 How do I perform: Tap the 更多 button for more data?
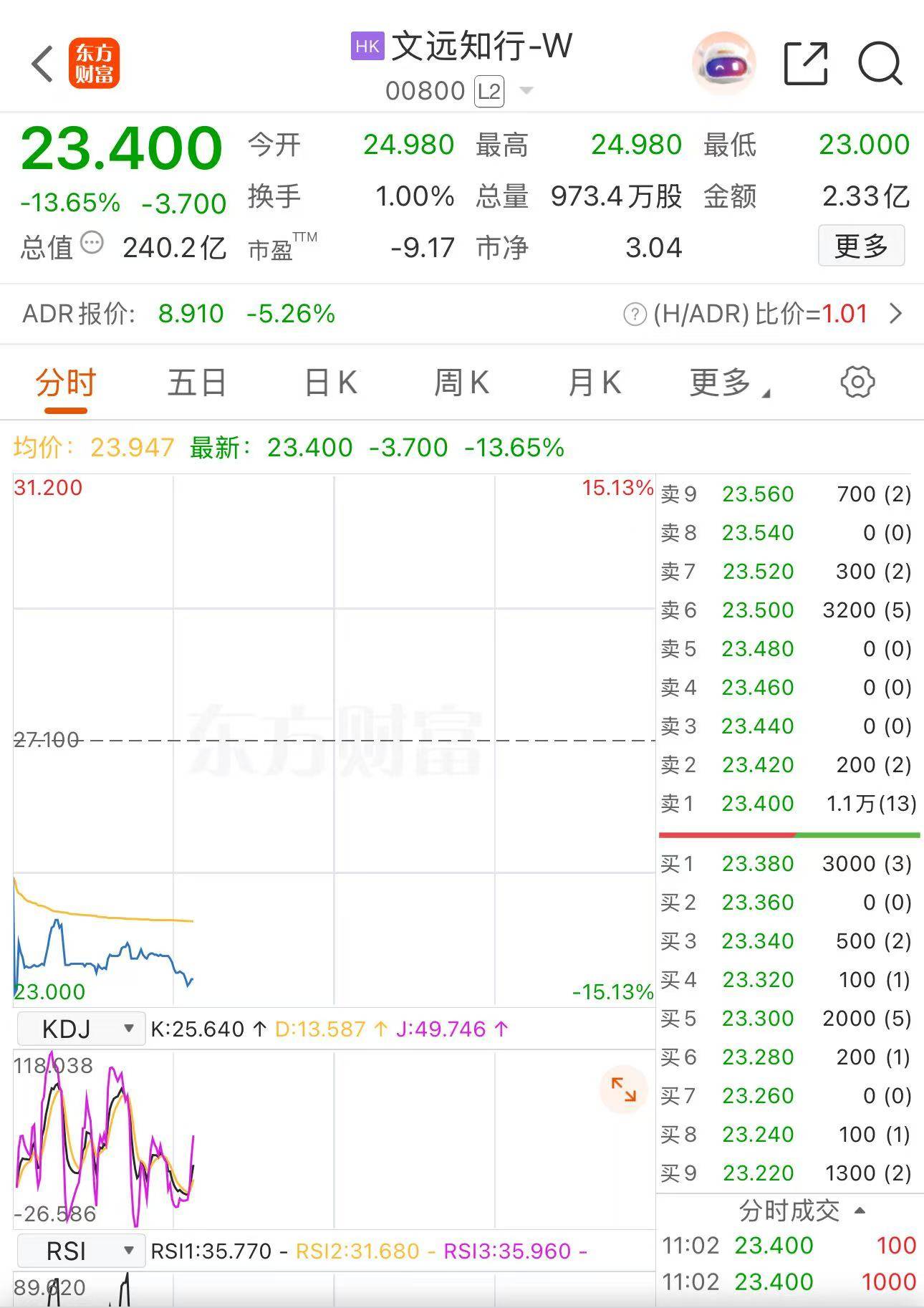pyautogui.click(x=861, y=246)
